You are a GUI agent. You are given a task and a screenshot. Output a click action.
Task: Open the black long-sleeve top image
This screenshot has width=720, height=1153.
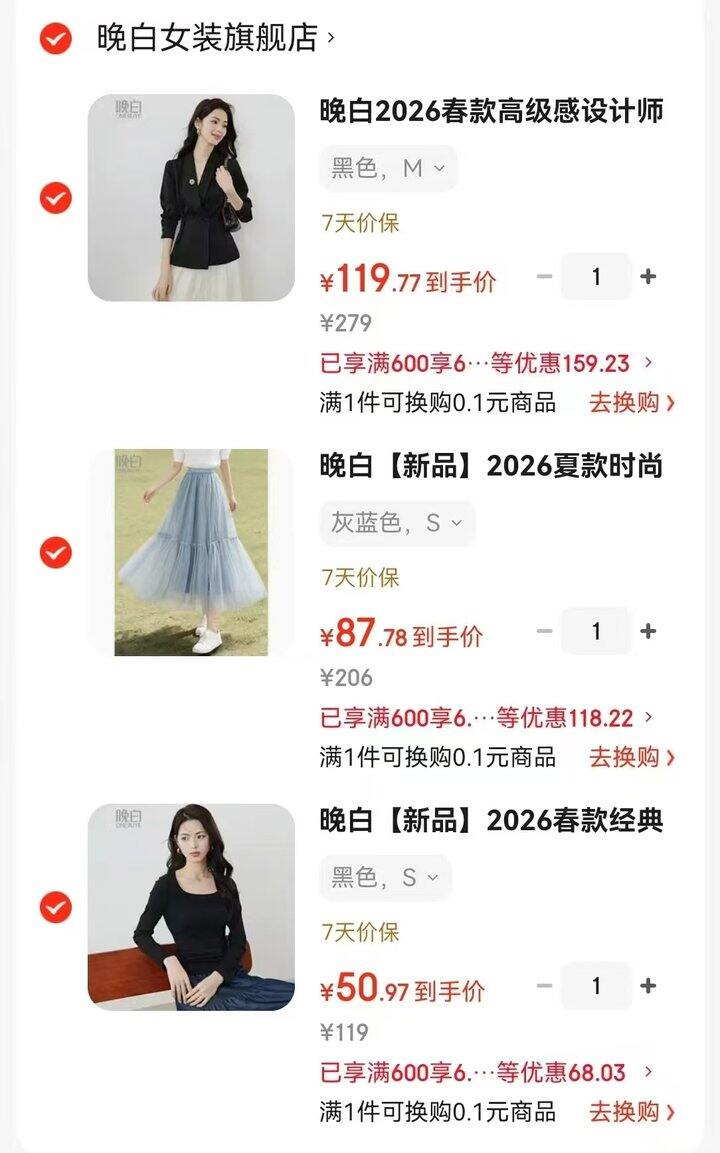[191, 907]
